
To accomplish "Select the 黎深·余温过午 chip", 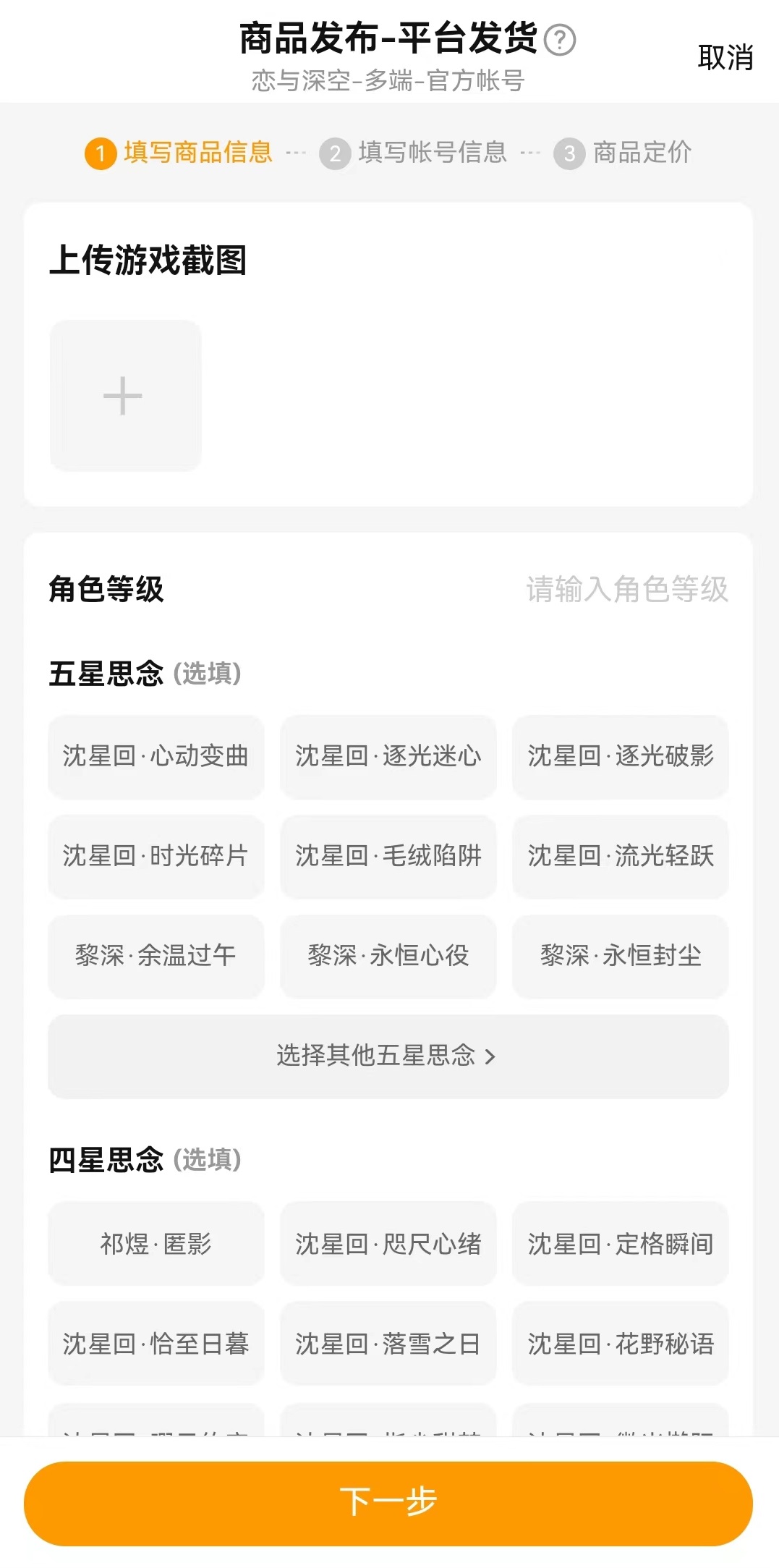I will (156, 956).
